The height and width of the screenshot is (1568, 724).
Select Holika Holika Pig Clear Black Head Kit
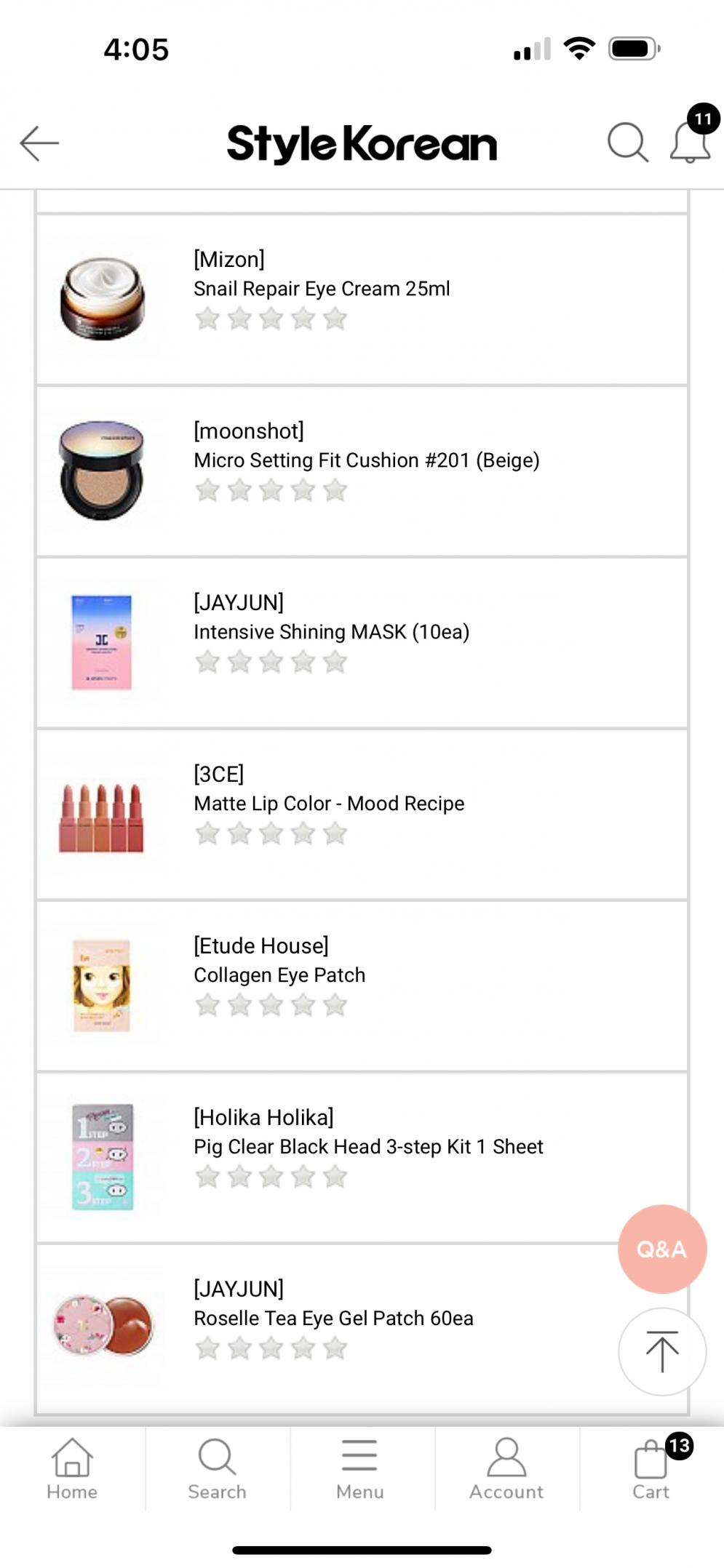point(367,1147)
